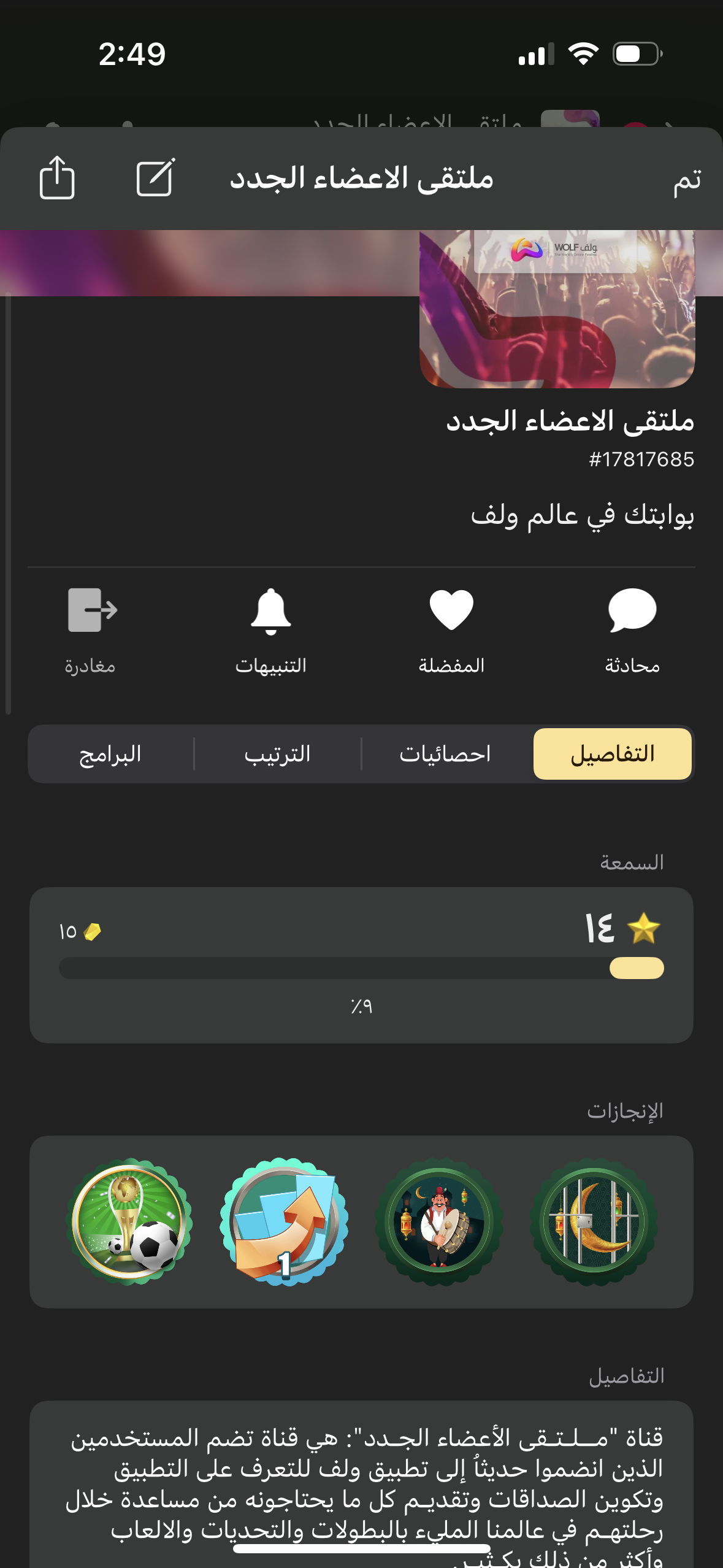The height and width of the screenshot is (1568, 723).
Task: Switch to the الترتيب tab
Action: (x=278, y=754)
